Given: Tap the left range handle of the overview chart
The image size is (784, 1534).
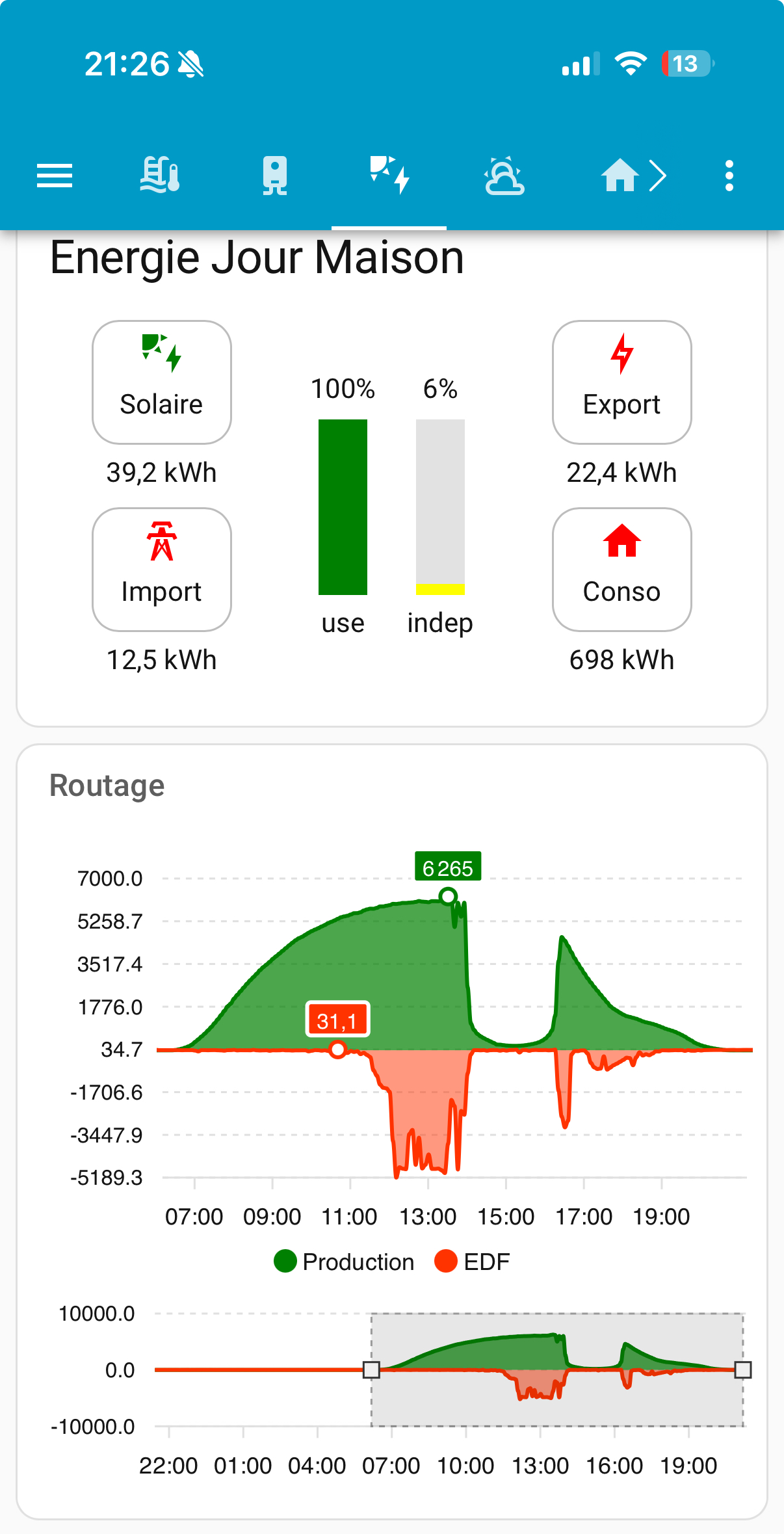Looking at the screenshot, I should click(x=371, y=1370).
